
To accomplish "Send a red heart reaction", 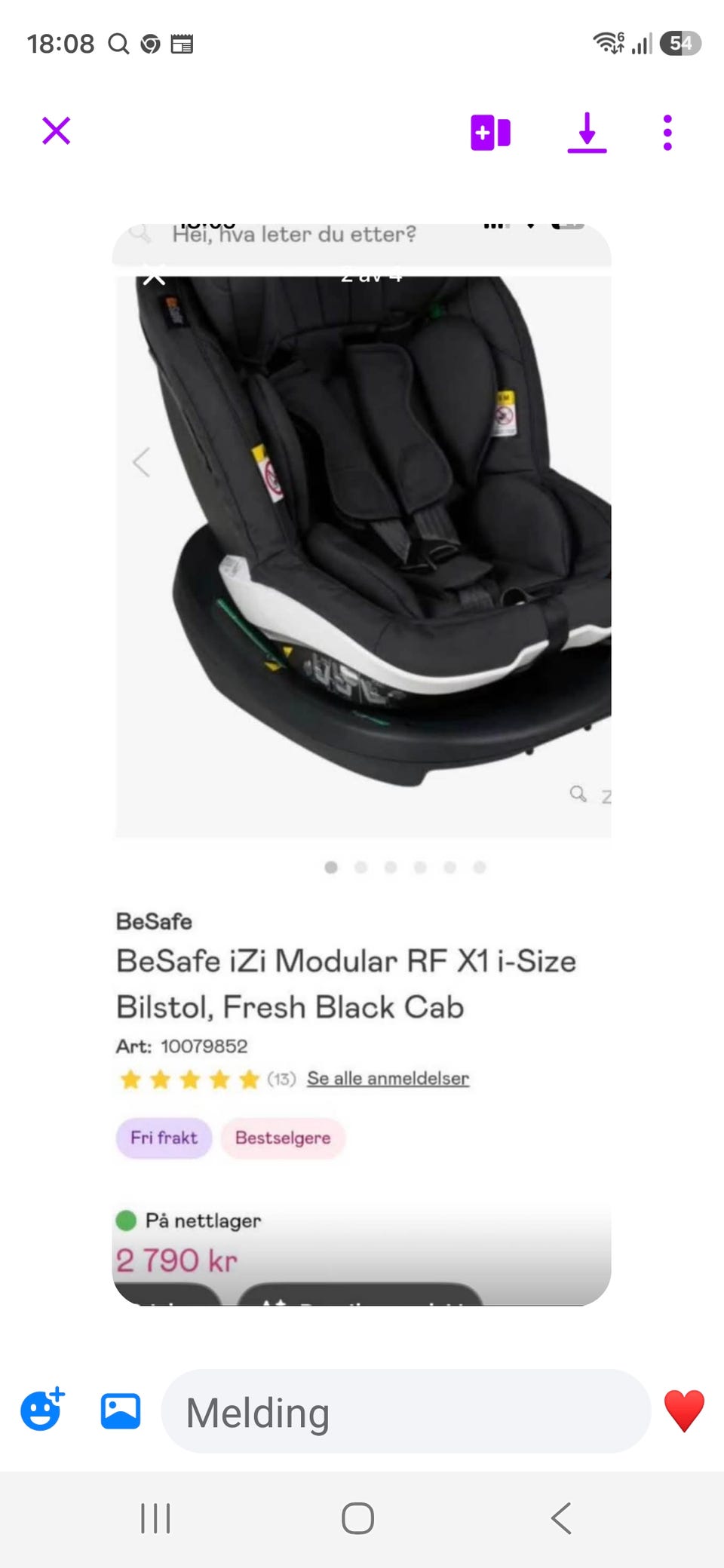I will point(684,1410).
